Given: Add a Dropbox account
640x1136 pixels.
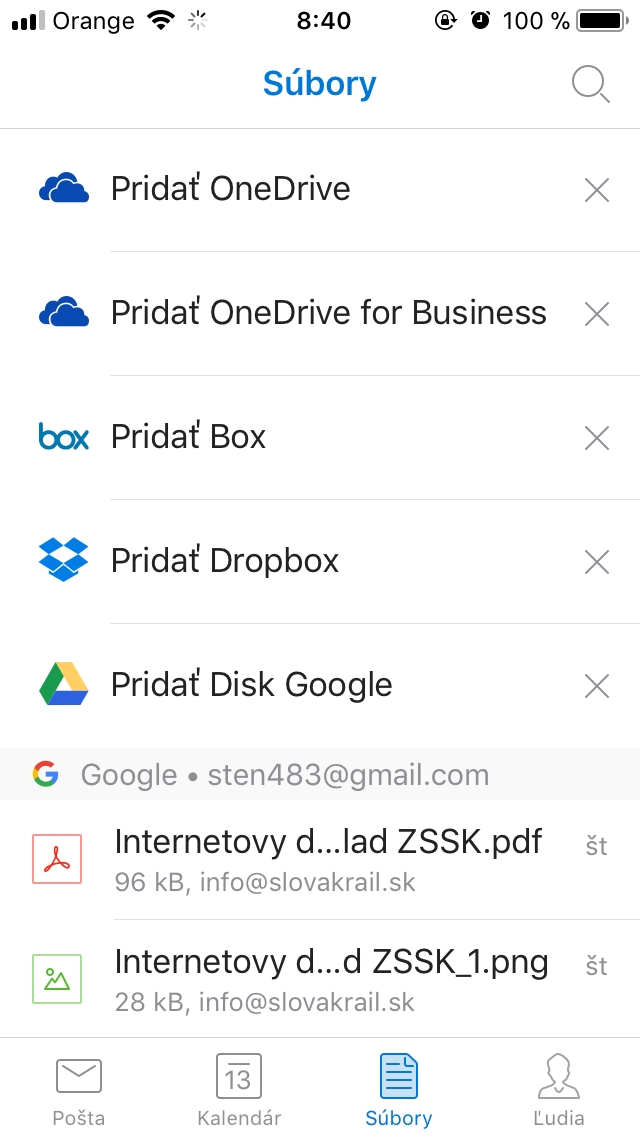Looking at the screenshot, I should coord(320,561).
